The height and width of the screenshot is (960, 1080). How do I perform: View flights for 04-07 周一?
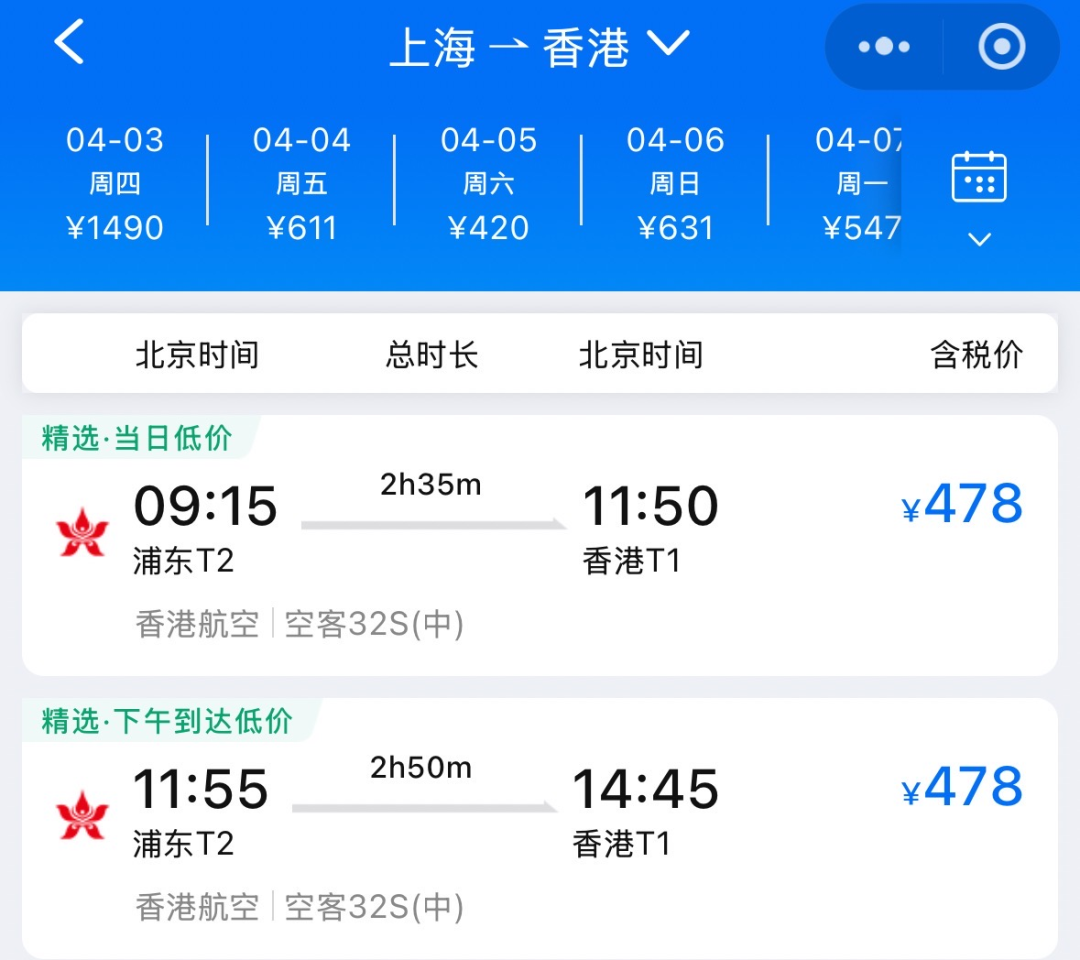click(858, 184)
